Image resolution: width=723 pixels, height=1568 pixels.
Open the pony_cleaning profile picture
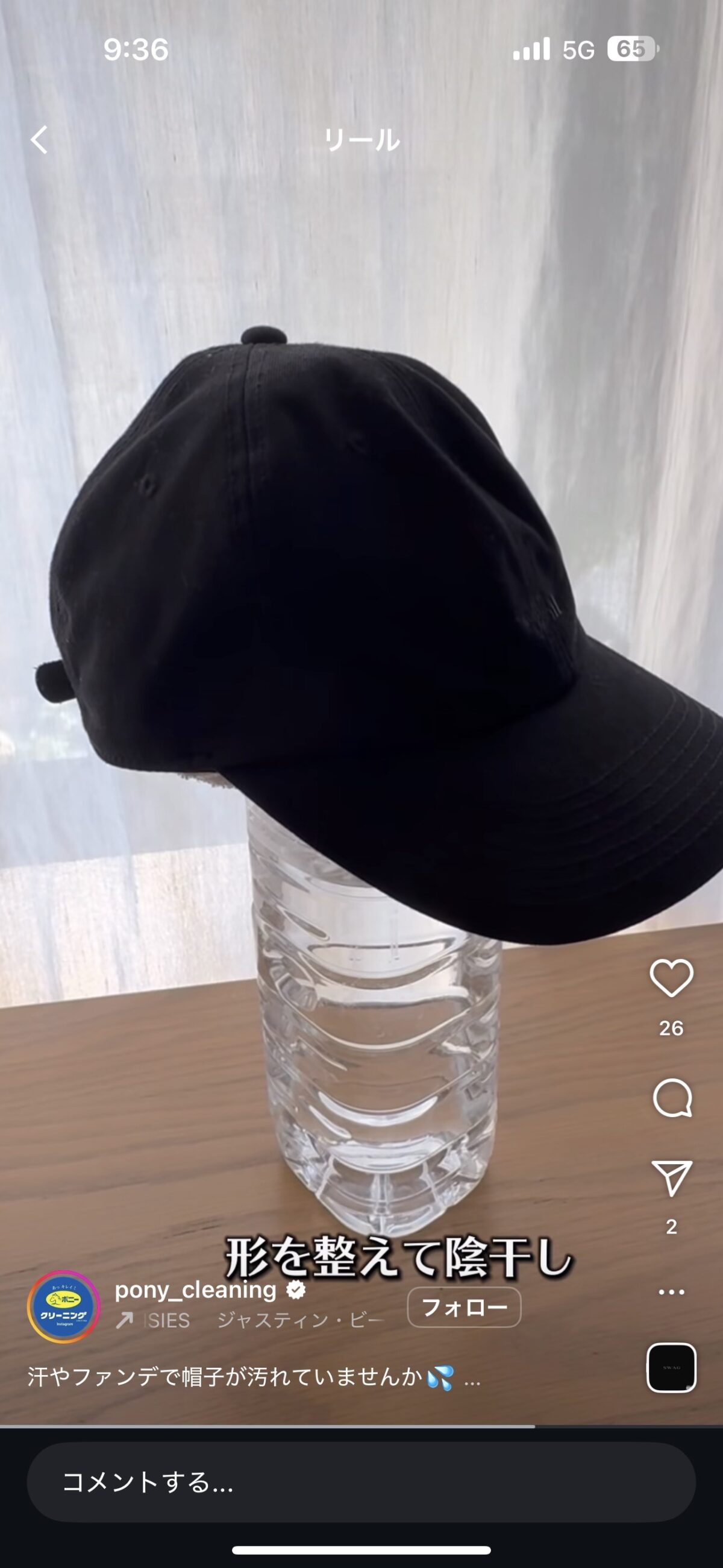pos(63,1306)
